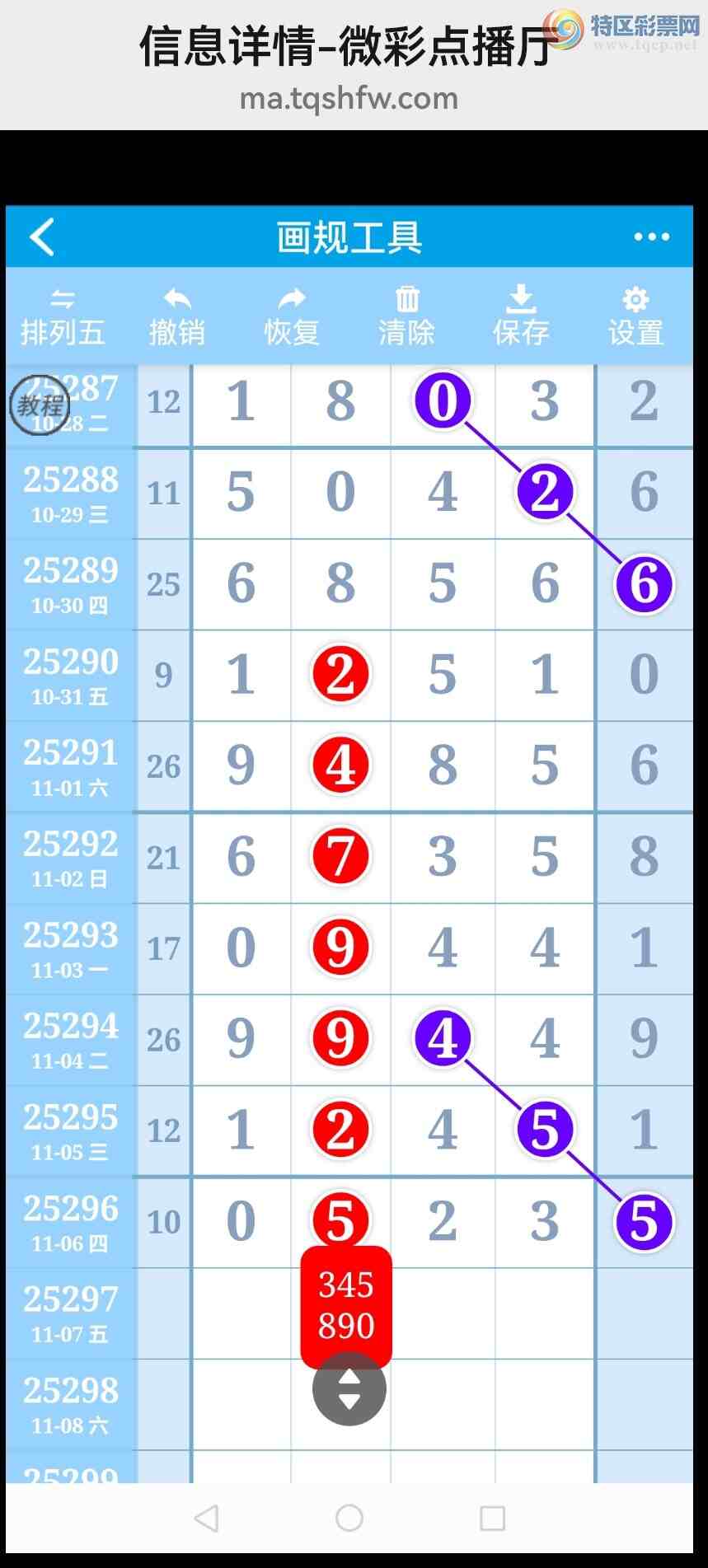Go back using the header arrow

(43, 237)
